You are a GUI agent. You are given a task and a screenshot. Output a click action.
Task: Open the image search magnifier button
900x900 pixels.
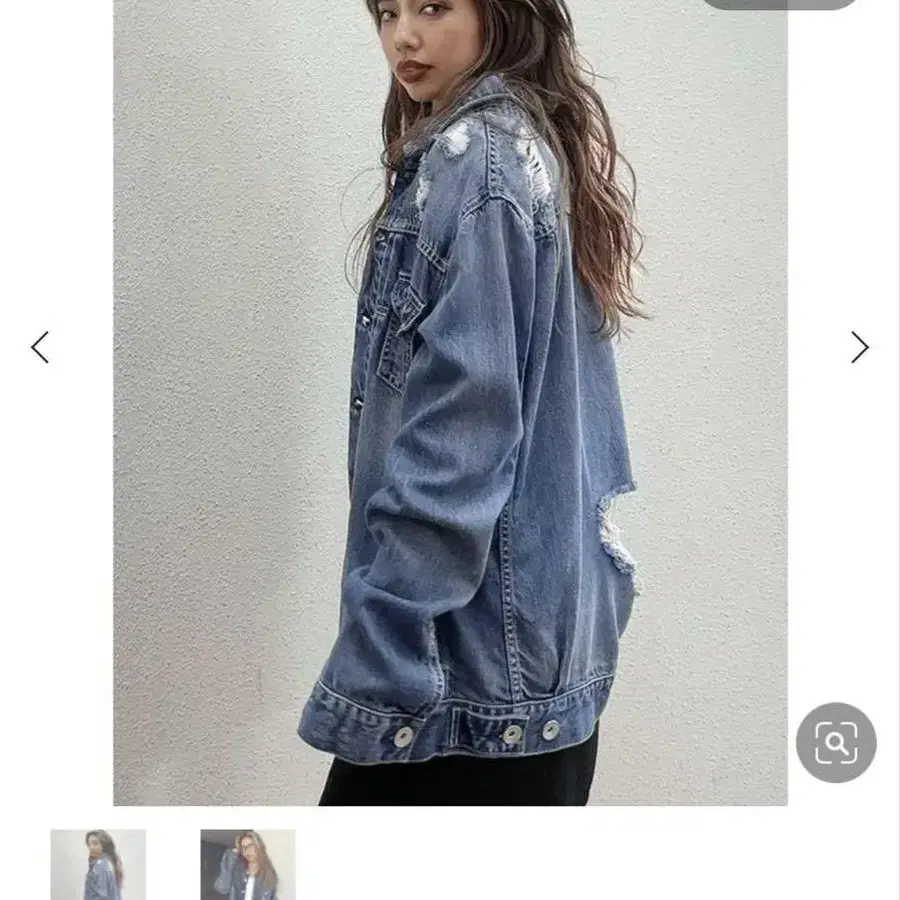836,742
